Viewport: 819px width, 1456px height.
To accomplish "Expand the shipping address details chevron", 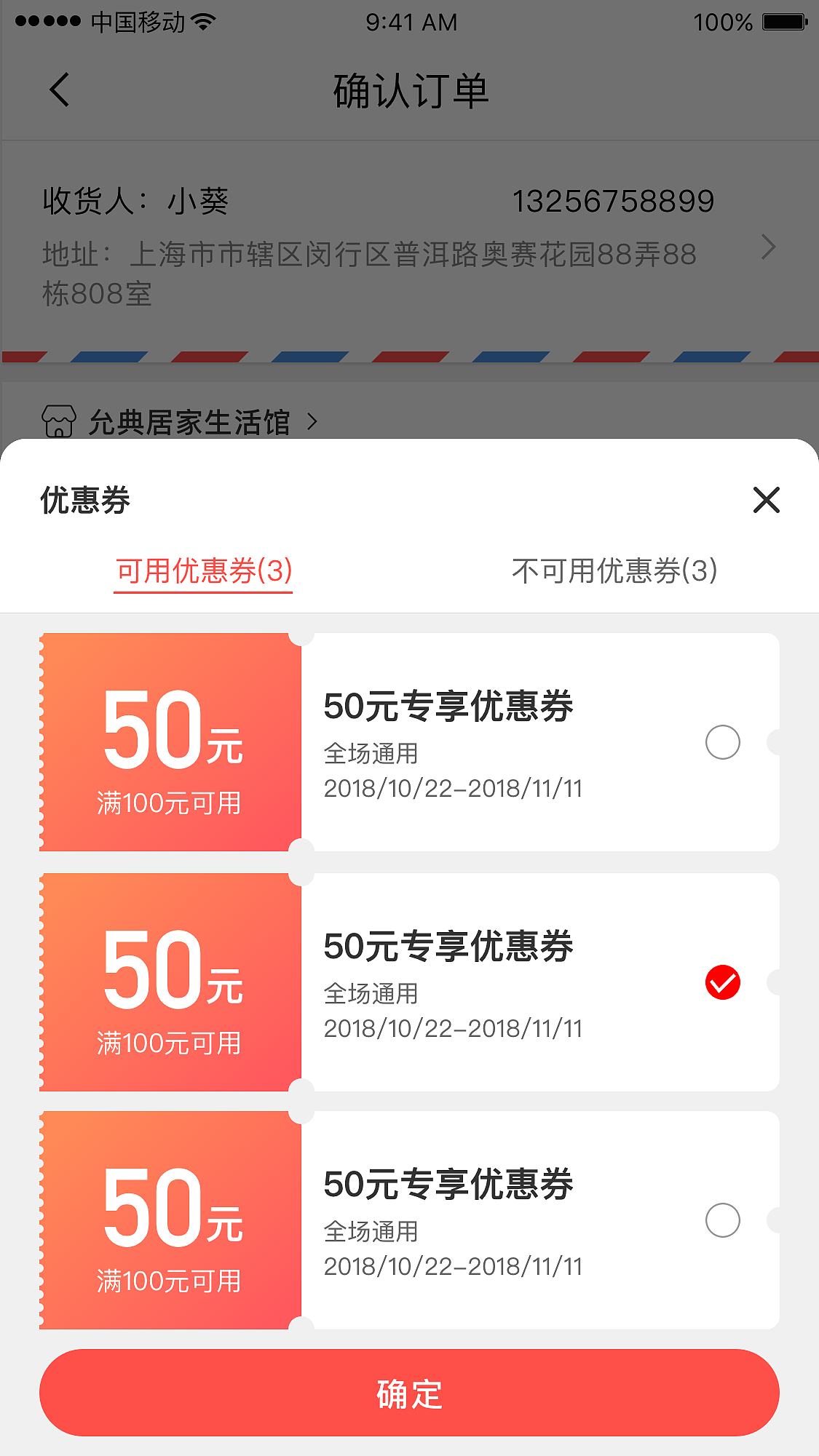I will (769, 247).
